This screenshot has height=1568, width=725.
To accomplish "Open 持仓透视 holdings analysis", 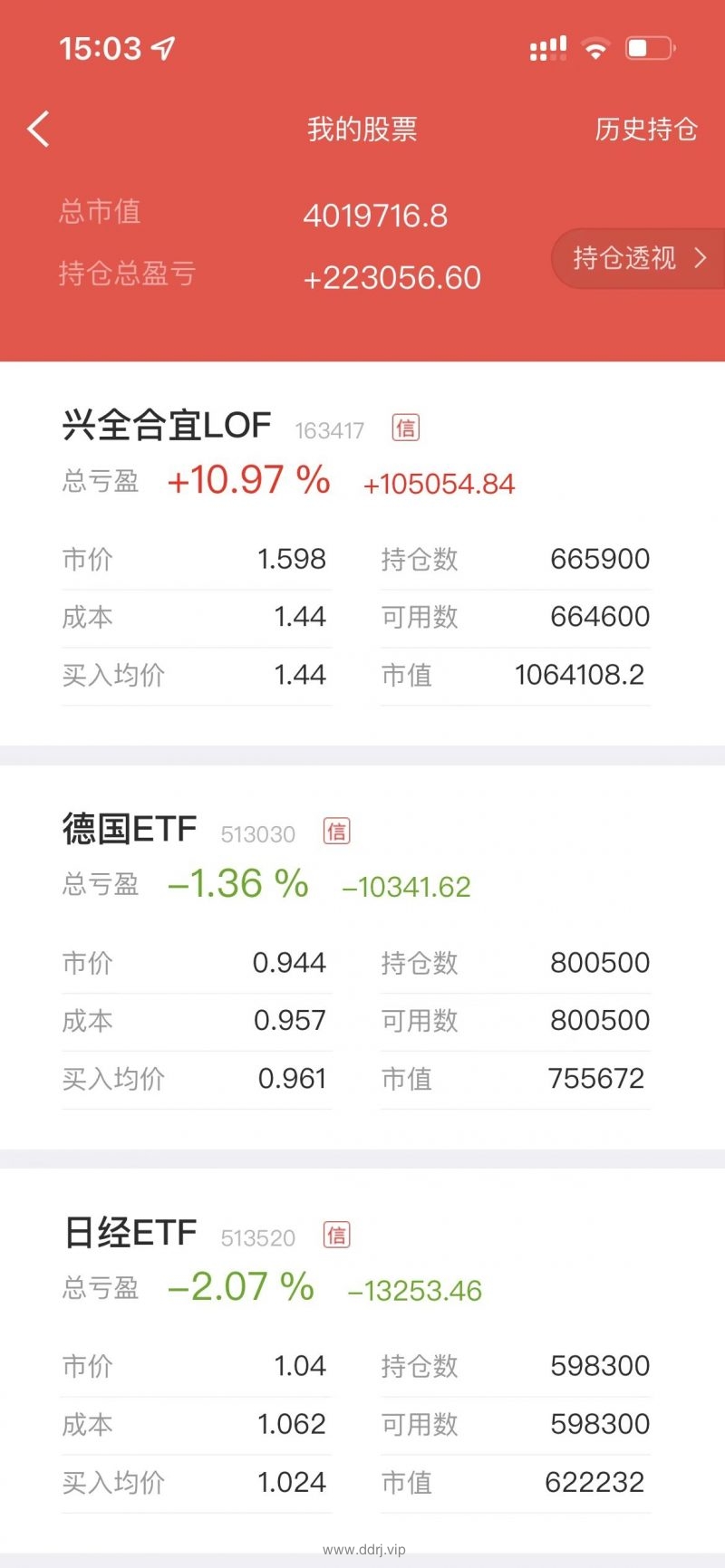I will coord(639,258).
